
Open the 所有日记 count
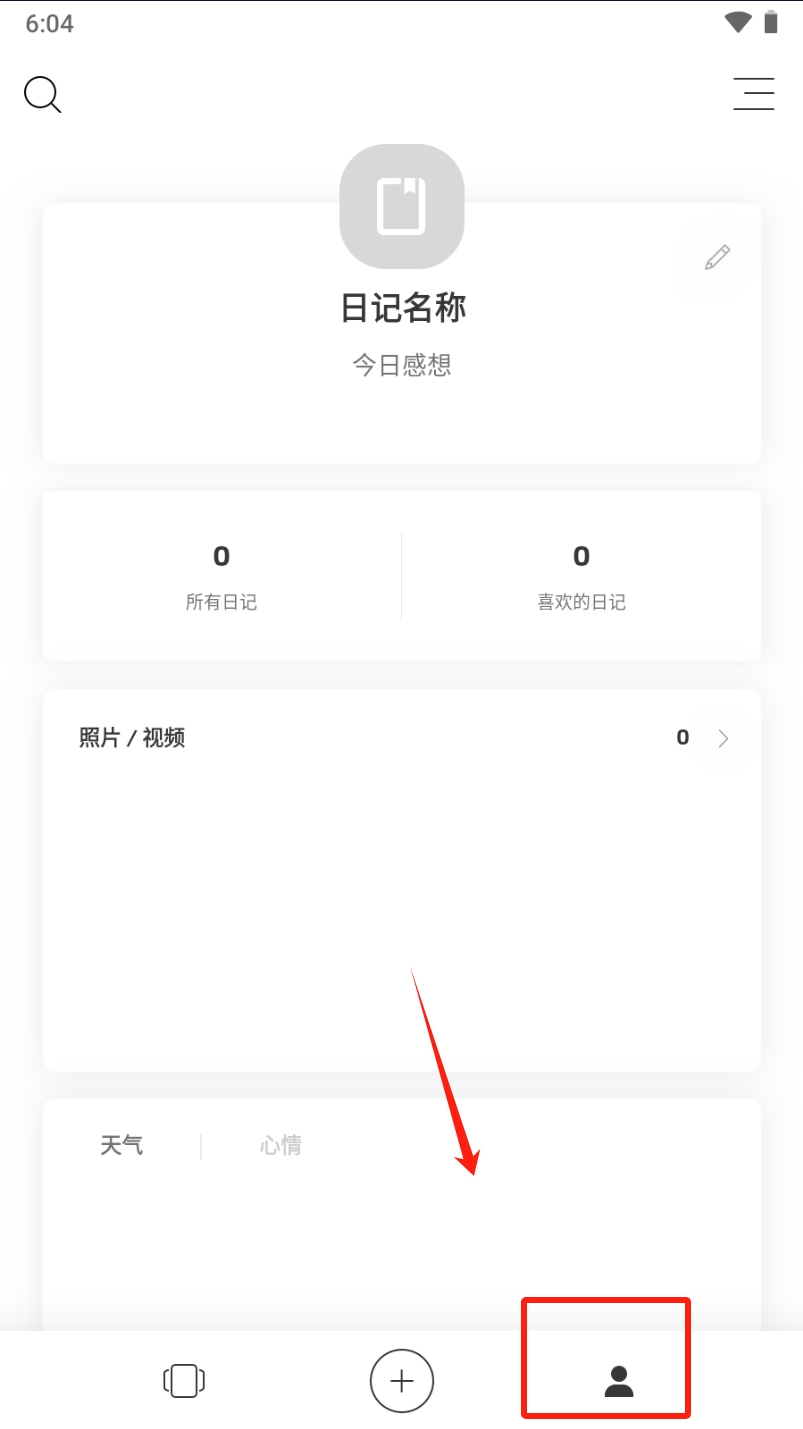tap(222, 576)
